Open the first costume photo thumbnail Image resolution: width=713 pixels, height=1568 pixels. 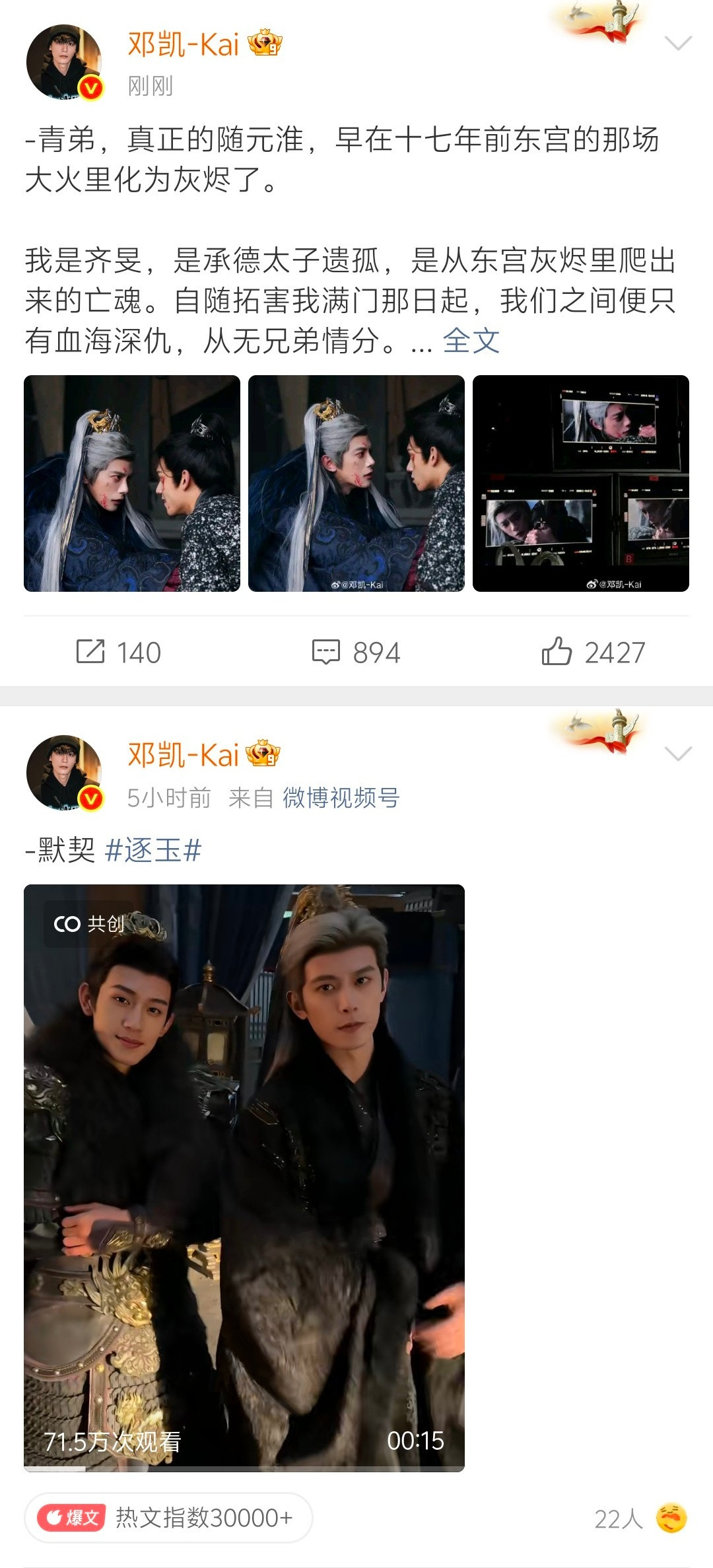pyautogui.click(x=132, y=483)
